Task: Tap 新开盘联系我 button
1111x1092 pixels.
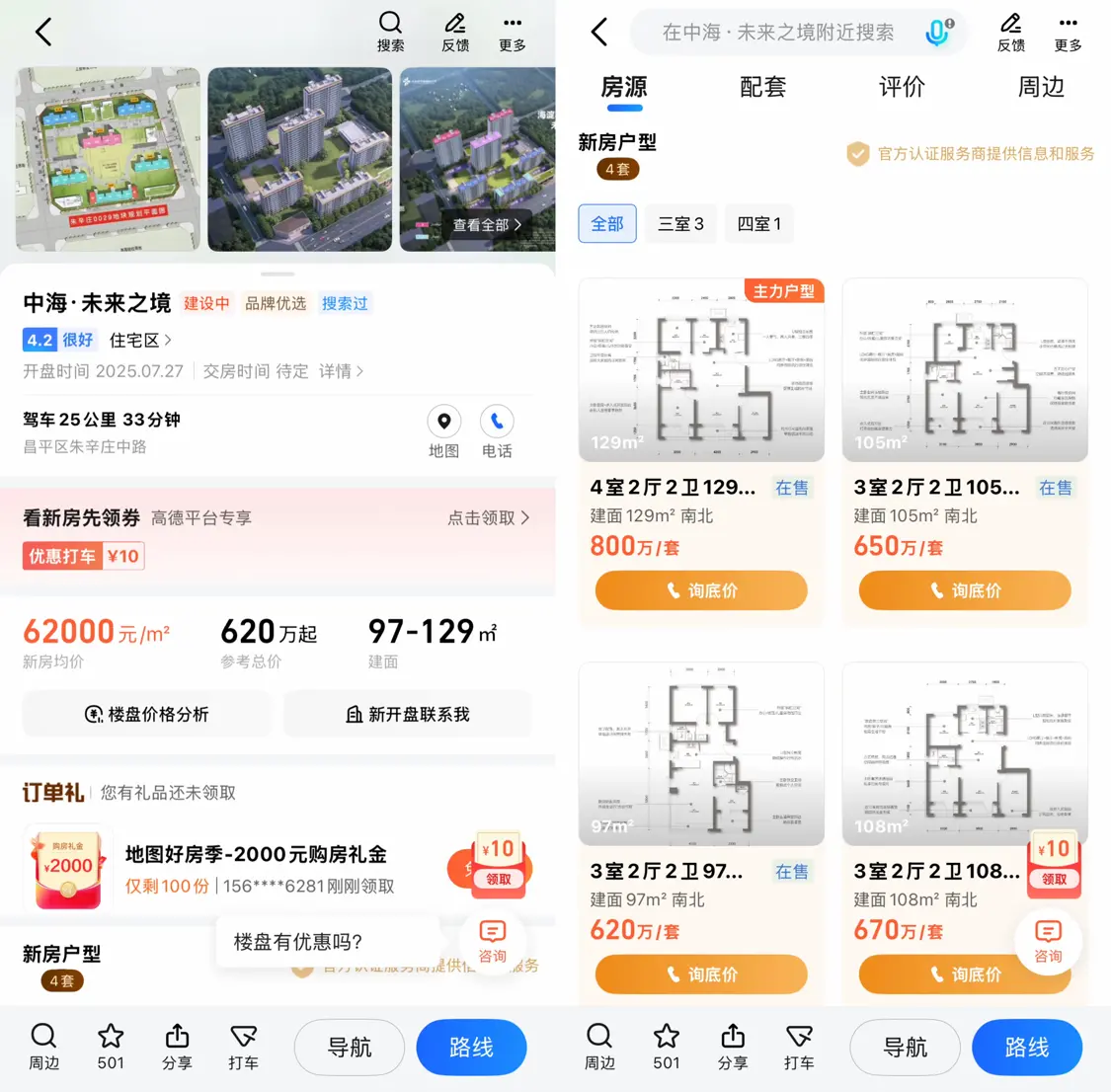Action: pos(407,714)
